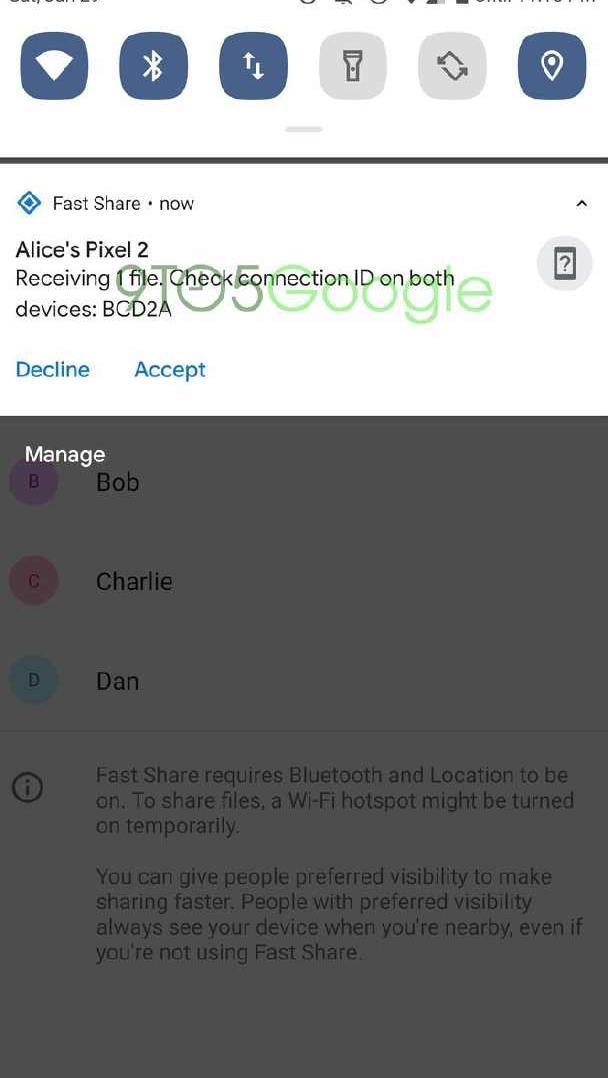
Task: Toggle the location quick setting
Action: click(x=552, y=66)
